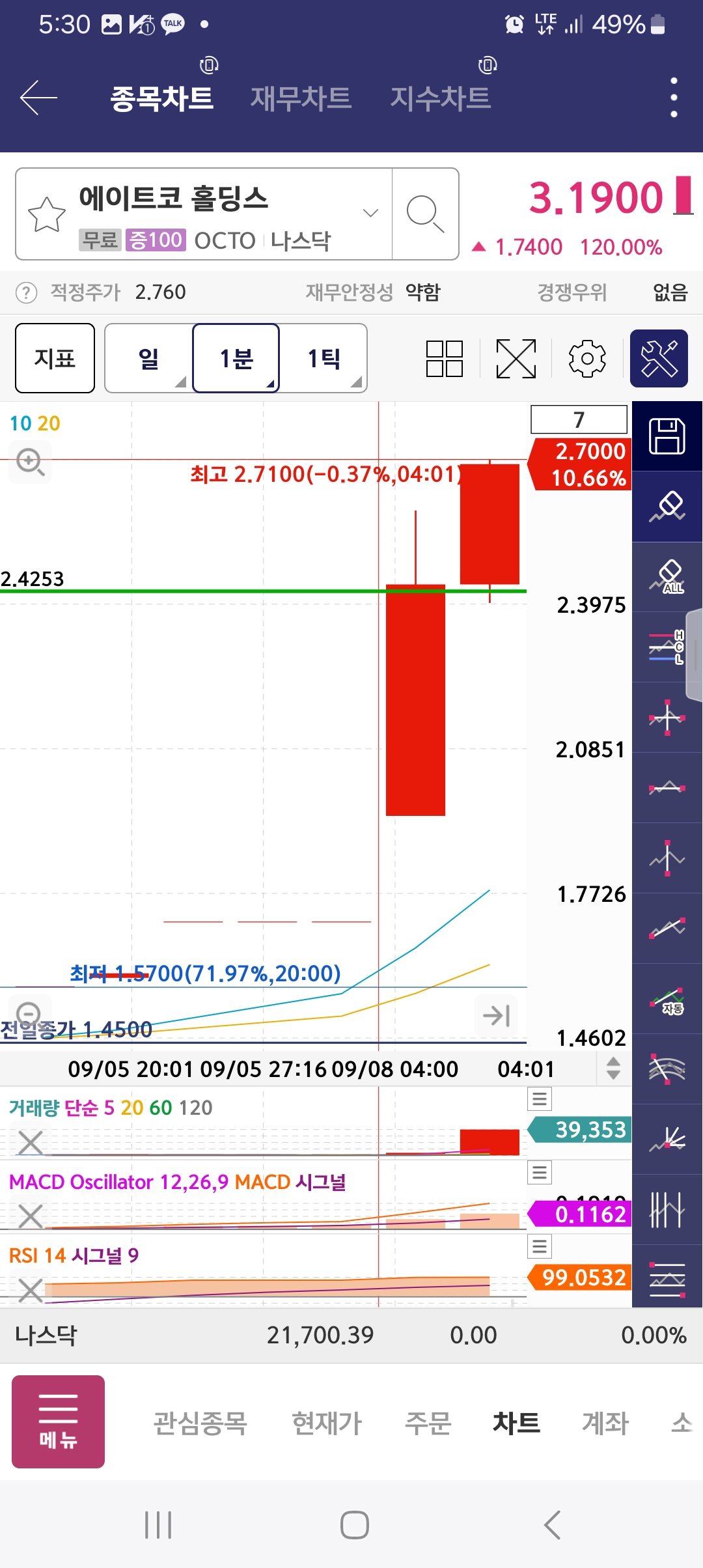Open stock search with magnifier icon
Viewport: 703px width, 1568px height.
(x=425, y=214)
